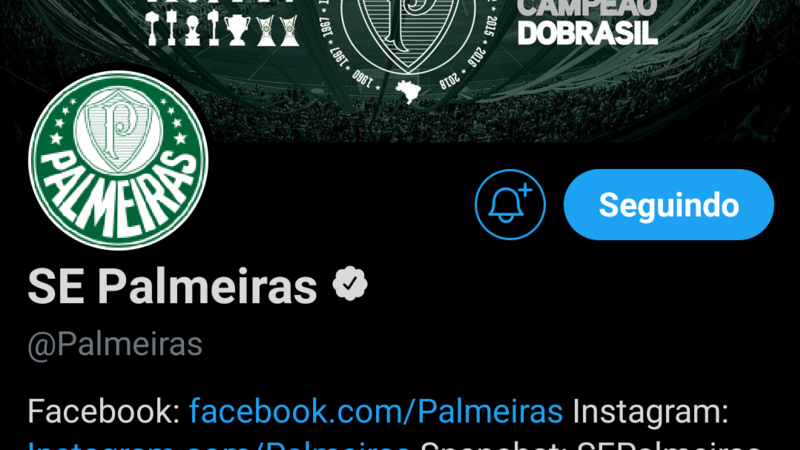Open the Palmeiras profile picture
Viewport: 800px width, 450px height.
[x=118, y=161]
